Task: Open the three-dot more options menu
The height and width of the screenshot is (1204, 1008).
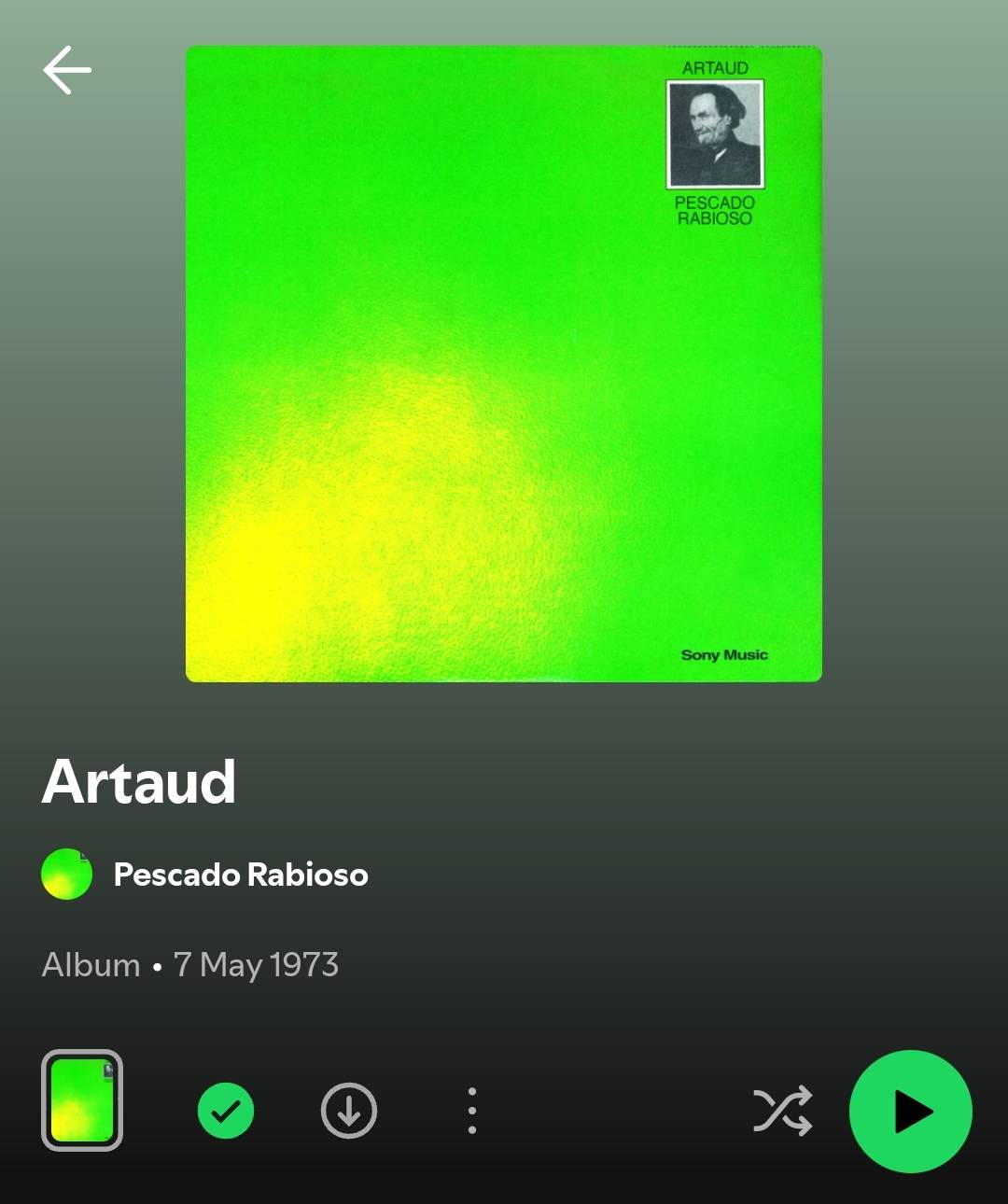Action: [472, 1111]
